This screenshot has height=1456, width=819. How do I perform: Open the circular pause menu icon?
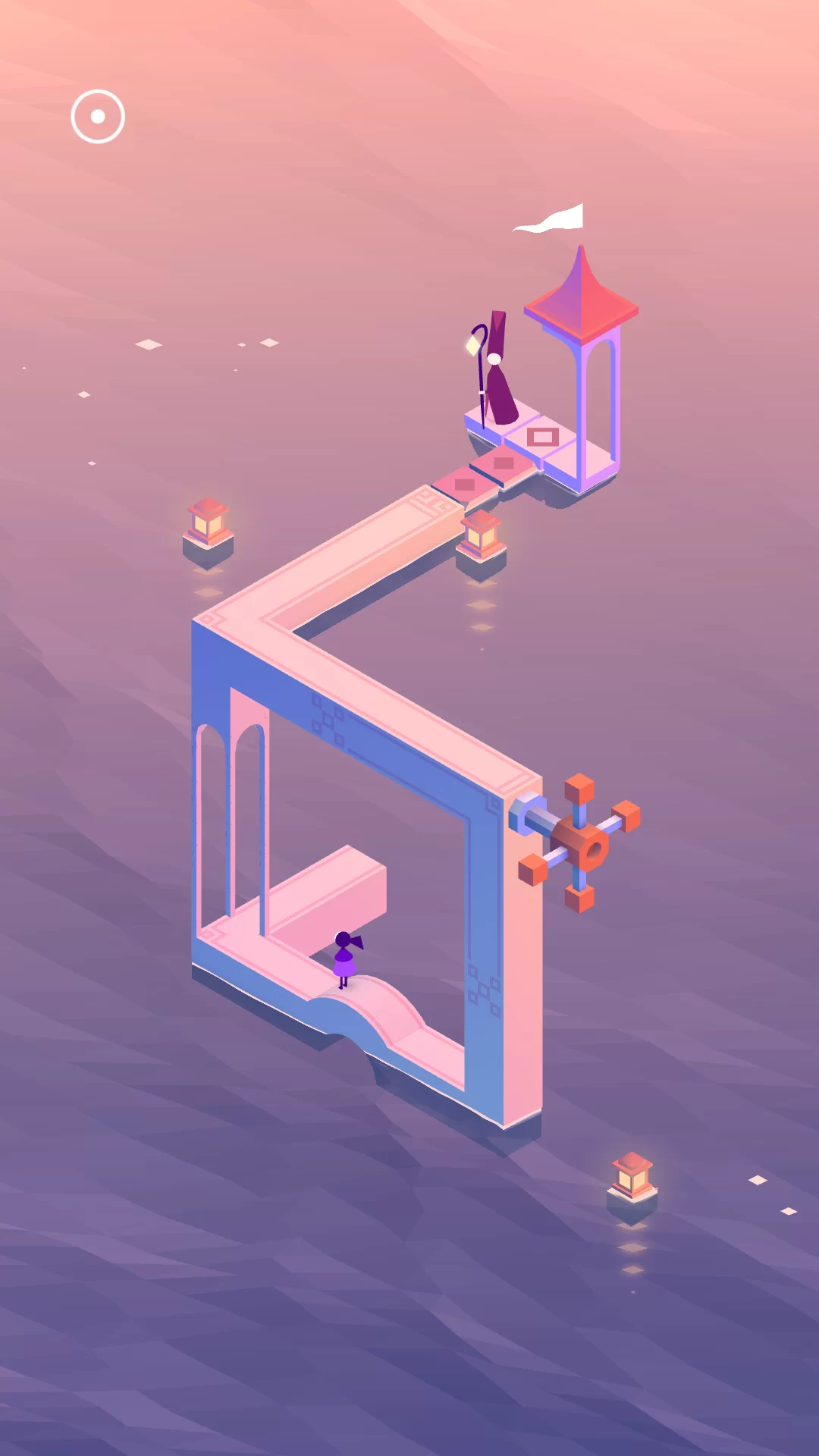[98, 117]
